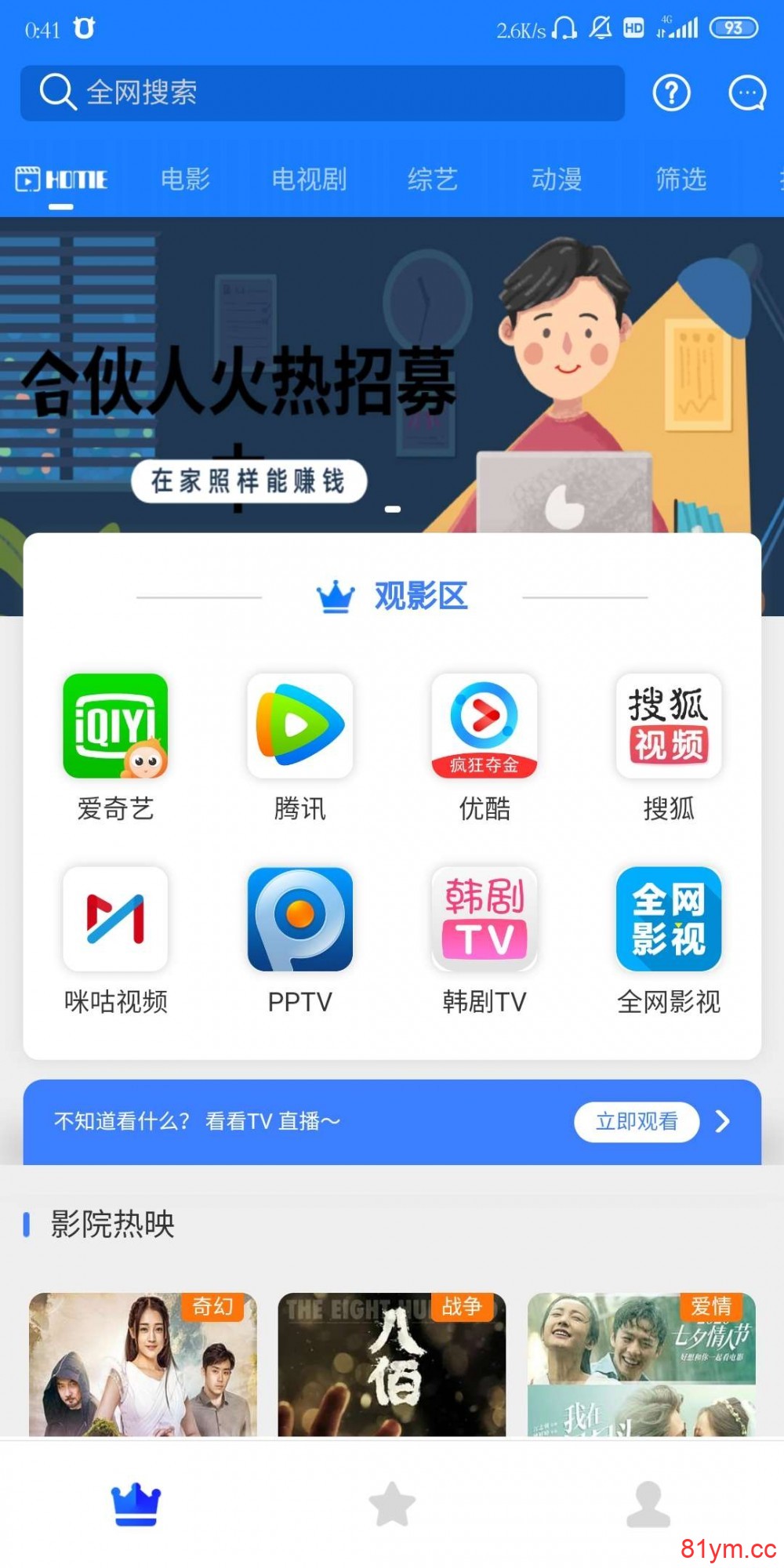Tap the 立即观看 button
784x1568 pixels.
636,1121
